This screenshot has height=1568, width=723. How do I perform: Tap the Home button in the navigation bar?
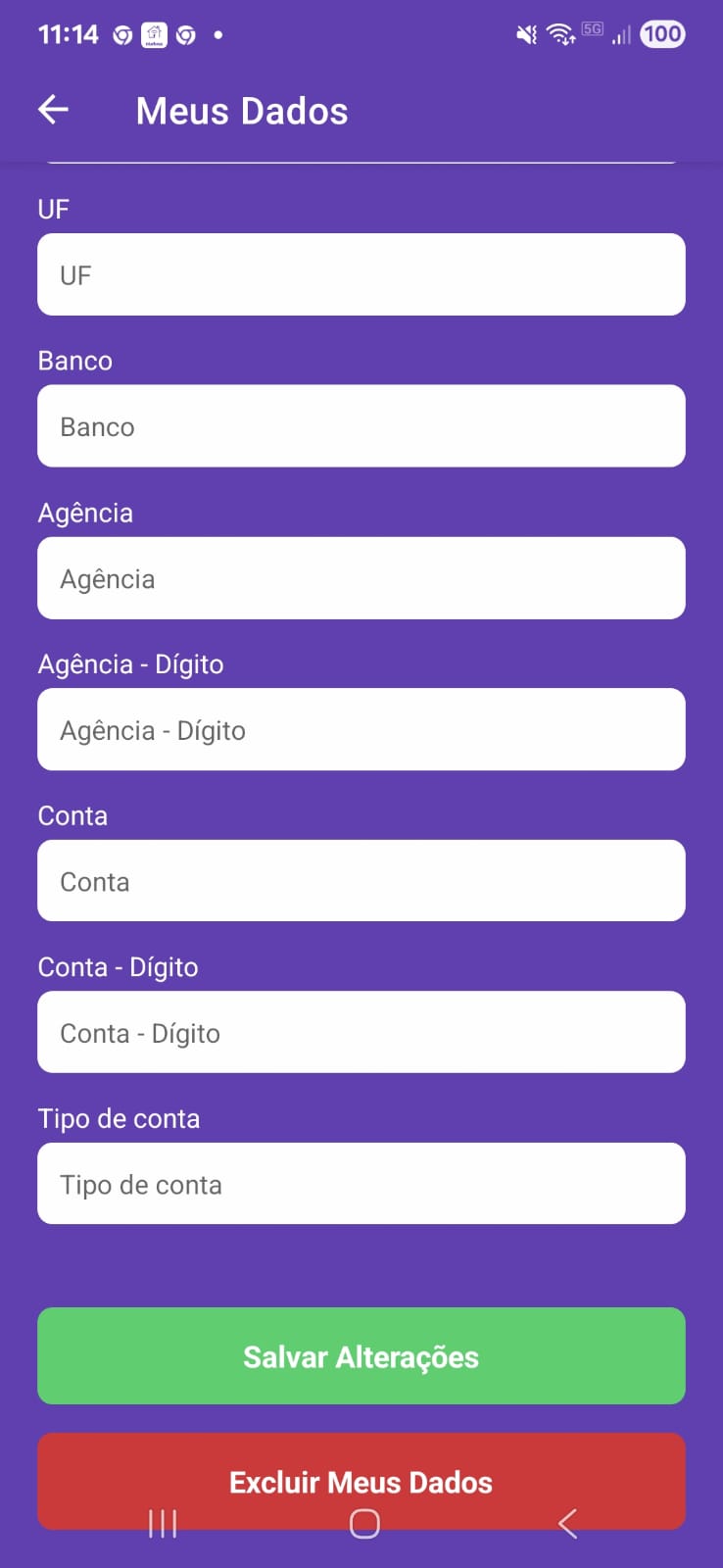click(361, 1524)
